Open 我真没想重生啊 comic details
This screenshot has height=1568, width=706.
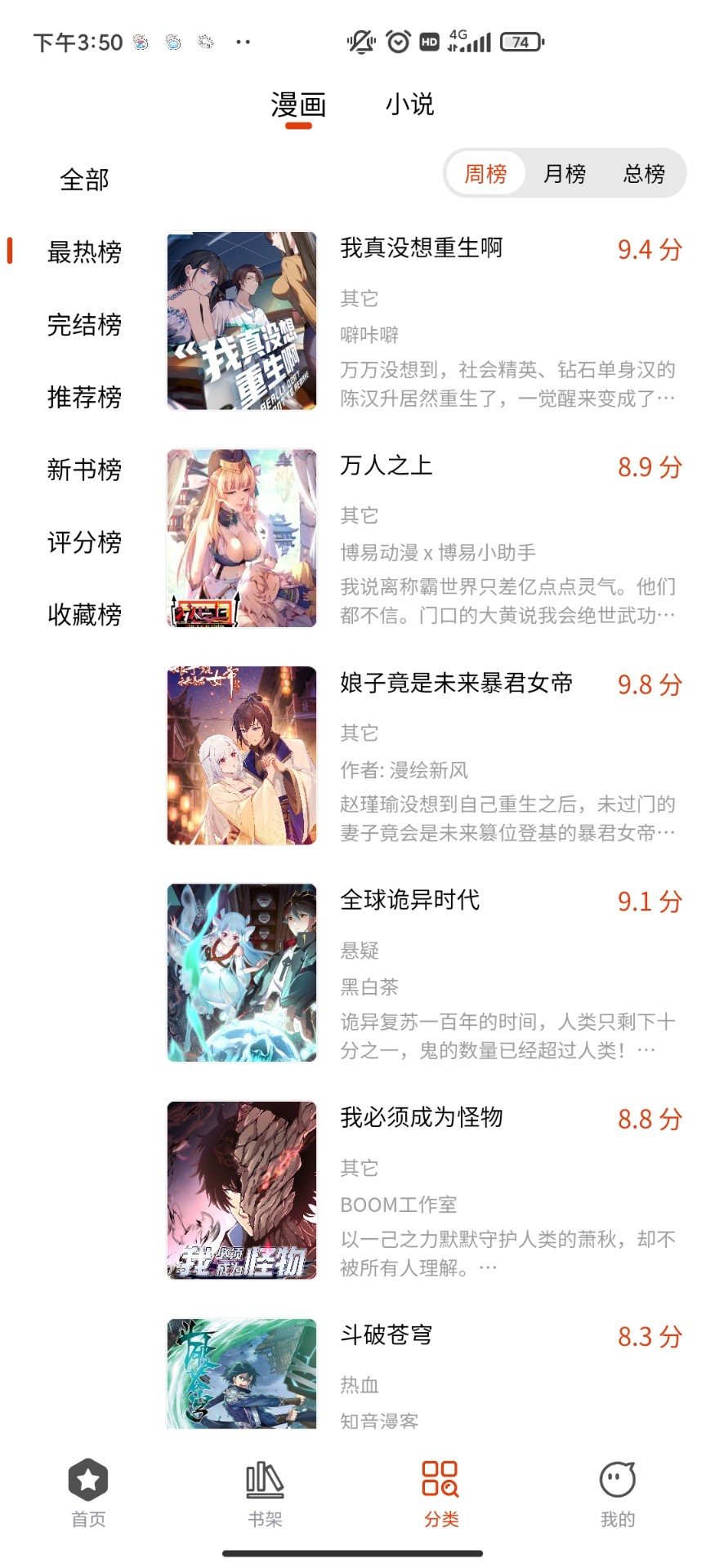coord(422,247)
